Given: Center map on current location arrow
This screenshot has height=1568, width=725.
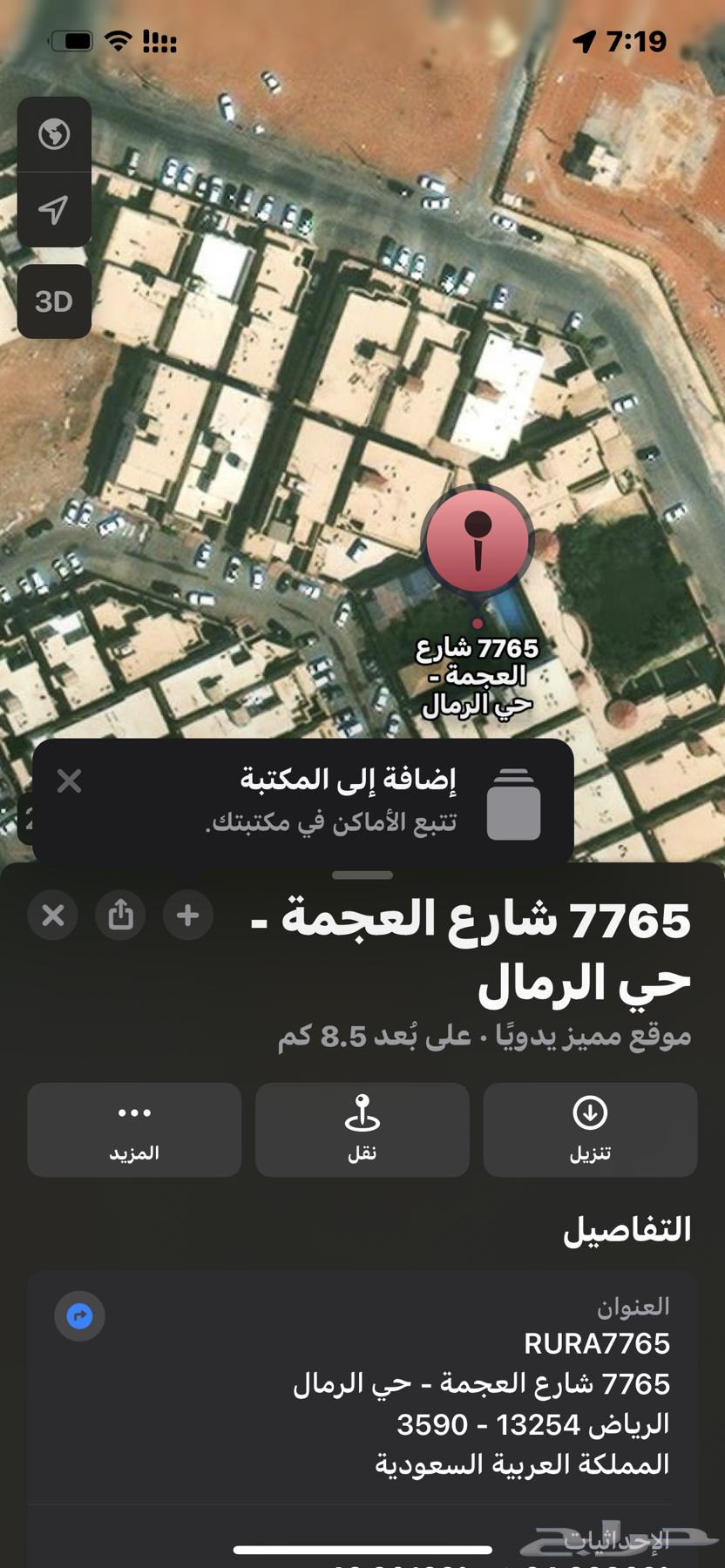Looking at the screenshot, I should [x=54, y=209].
